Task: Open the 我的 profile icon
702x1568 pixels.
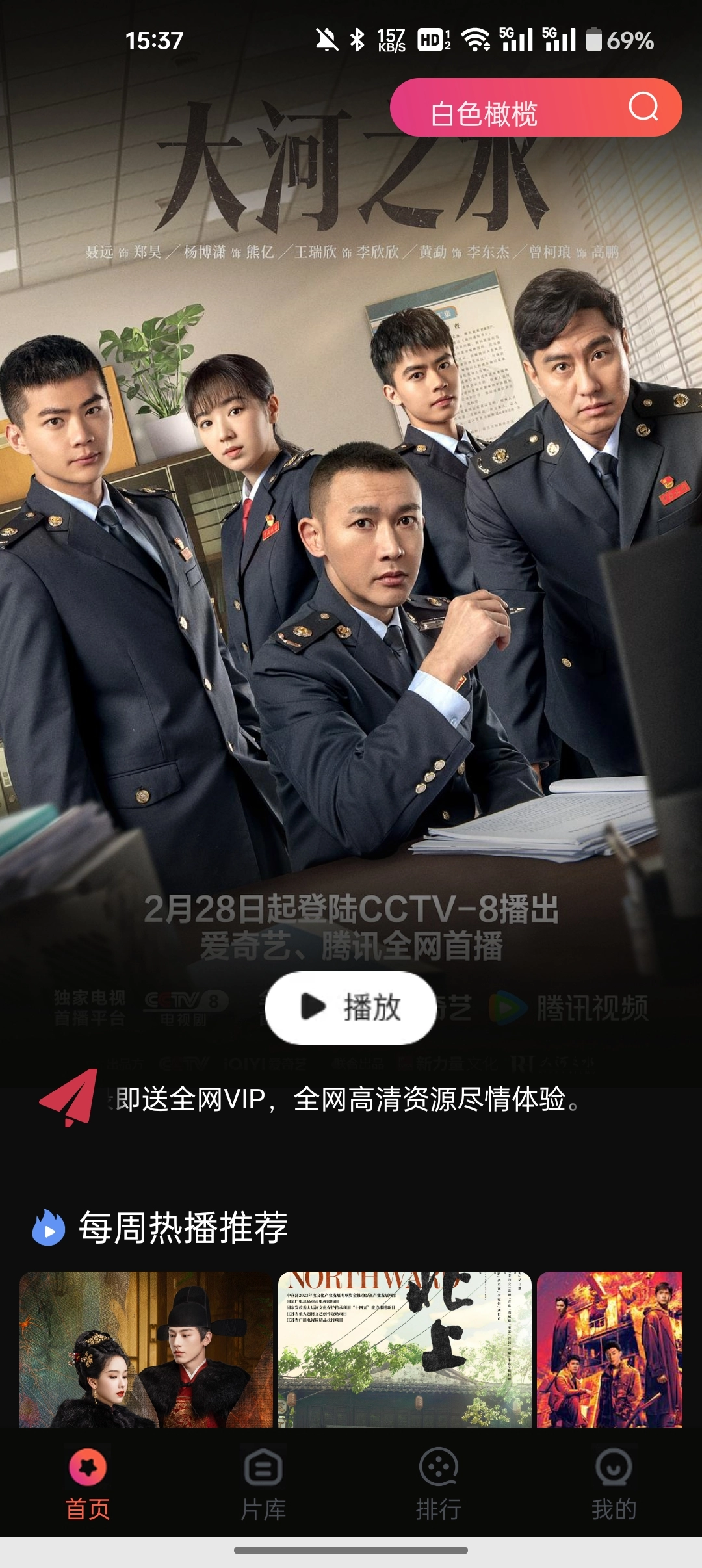Action: click(x=614, y=1465)
